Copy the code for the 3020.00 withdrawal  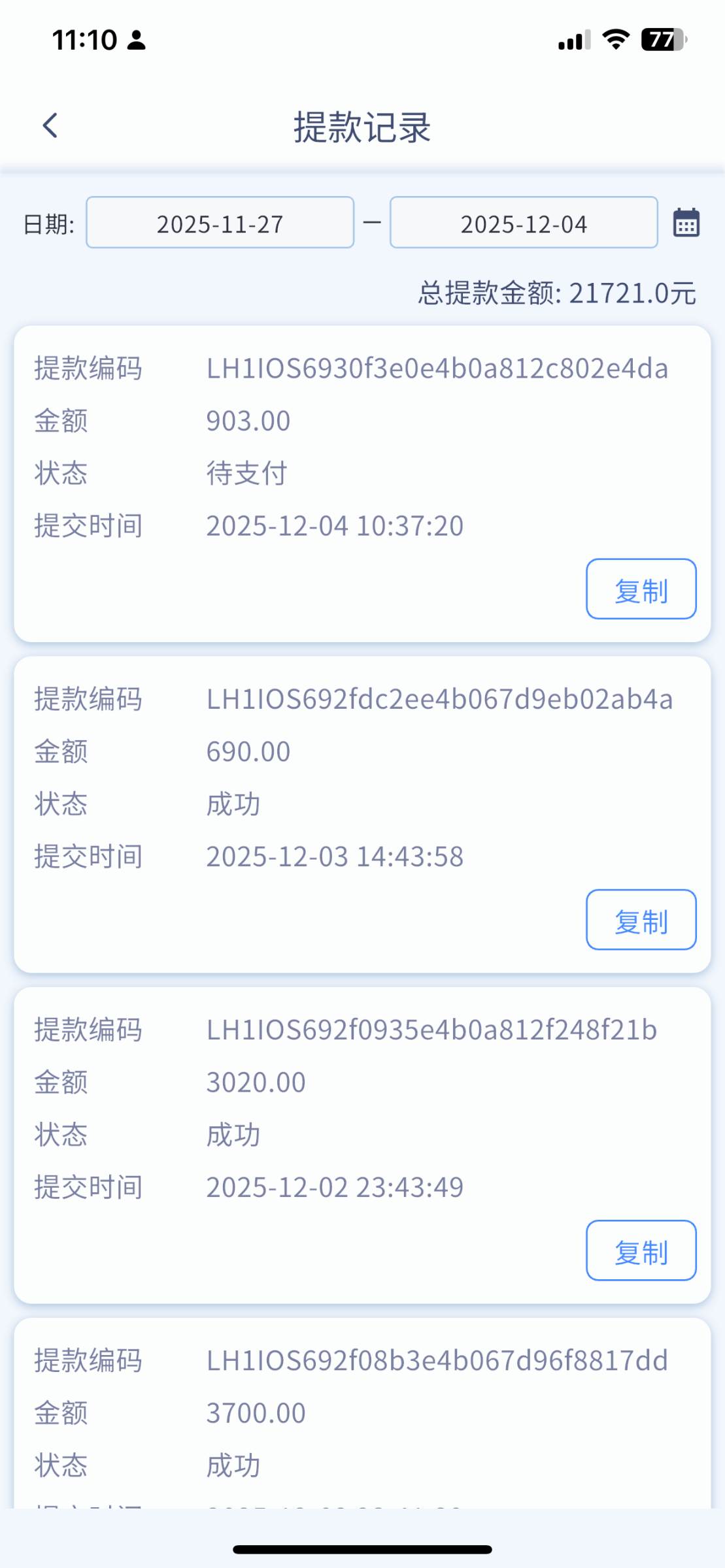(x=641, y=1250)
